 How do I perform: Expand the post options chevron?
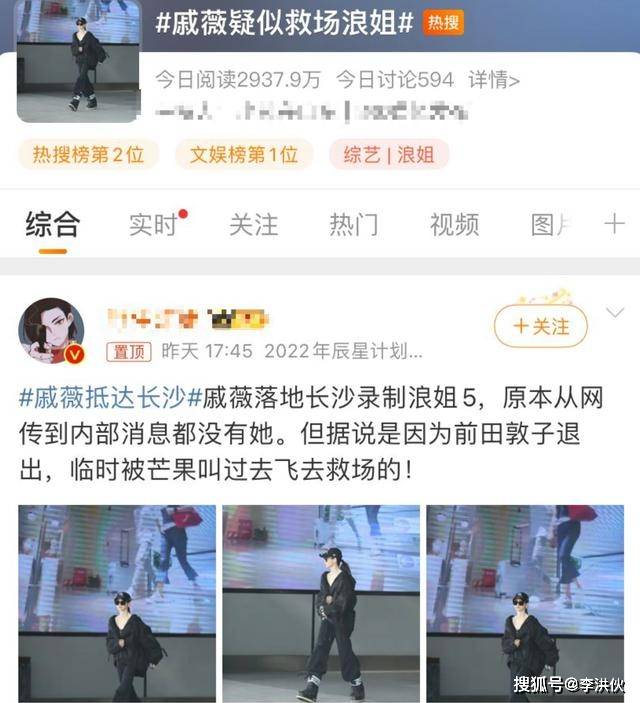pyautogui.click(x=614, y=313)
